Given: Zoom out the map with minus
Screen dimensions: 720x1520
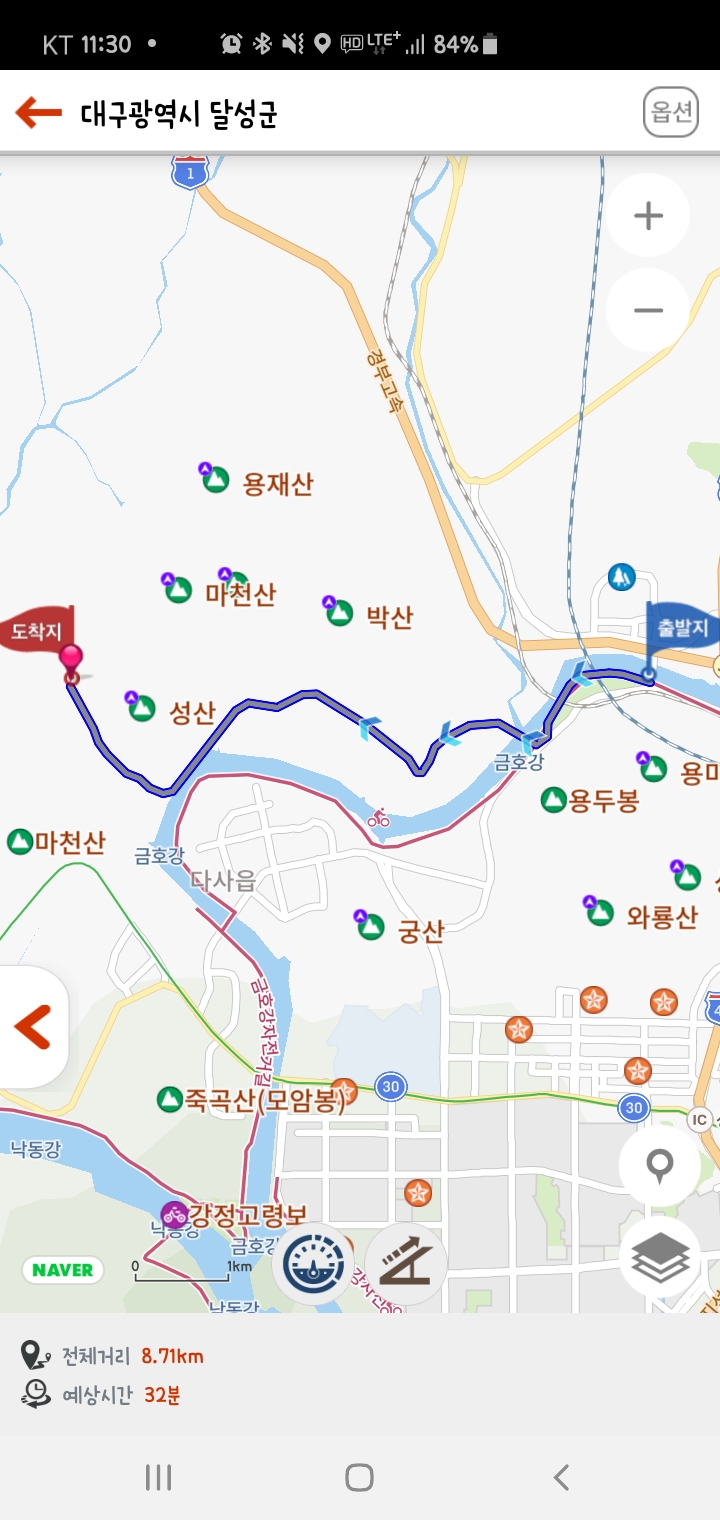Looking at the screenshot, I should [648, 310].
